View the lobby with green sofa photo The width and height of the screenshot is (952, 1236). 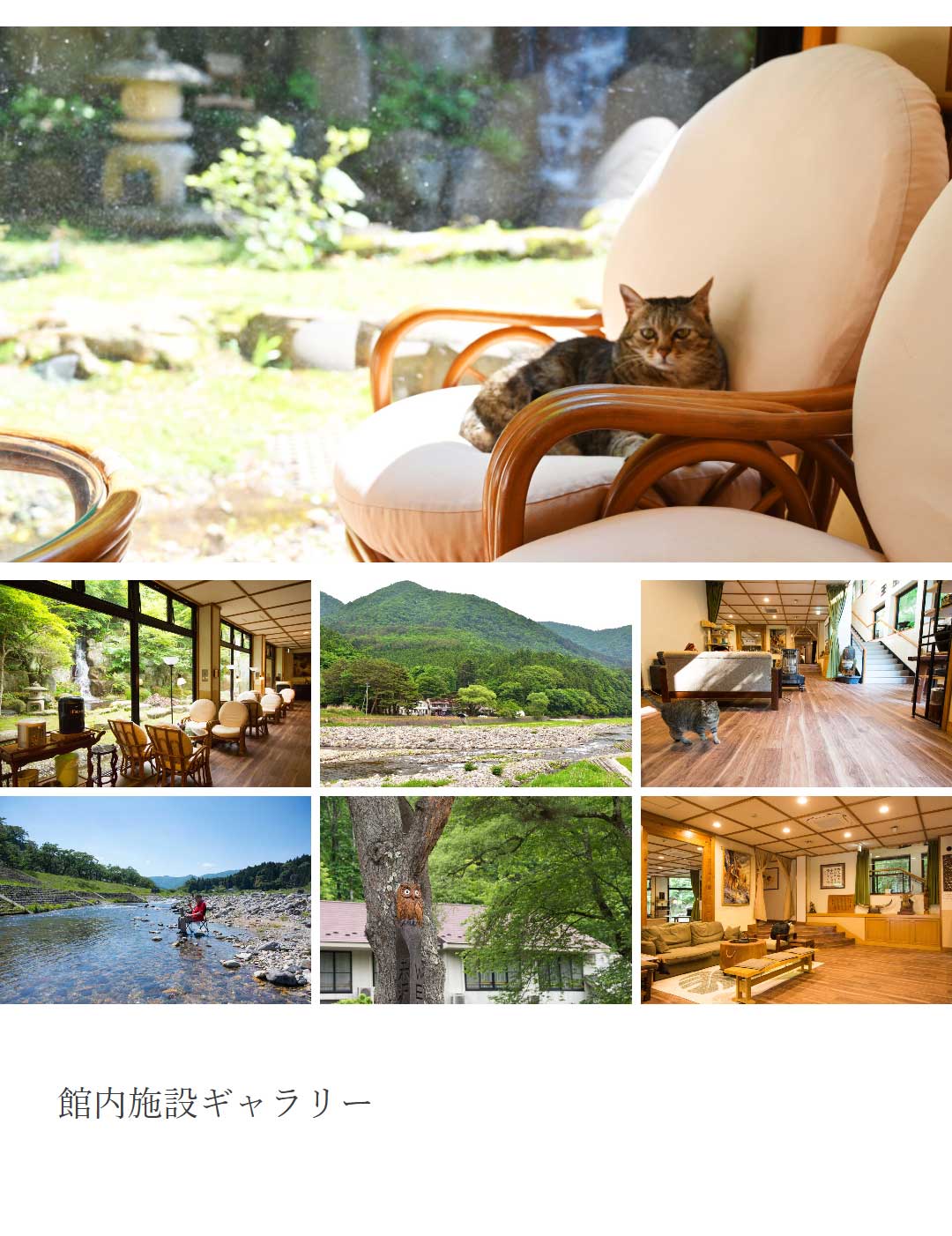(796, 900)
